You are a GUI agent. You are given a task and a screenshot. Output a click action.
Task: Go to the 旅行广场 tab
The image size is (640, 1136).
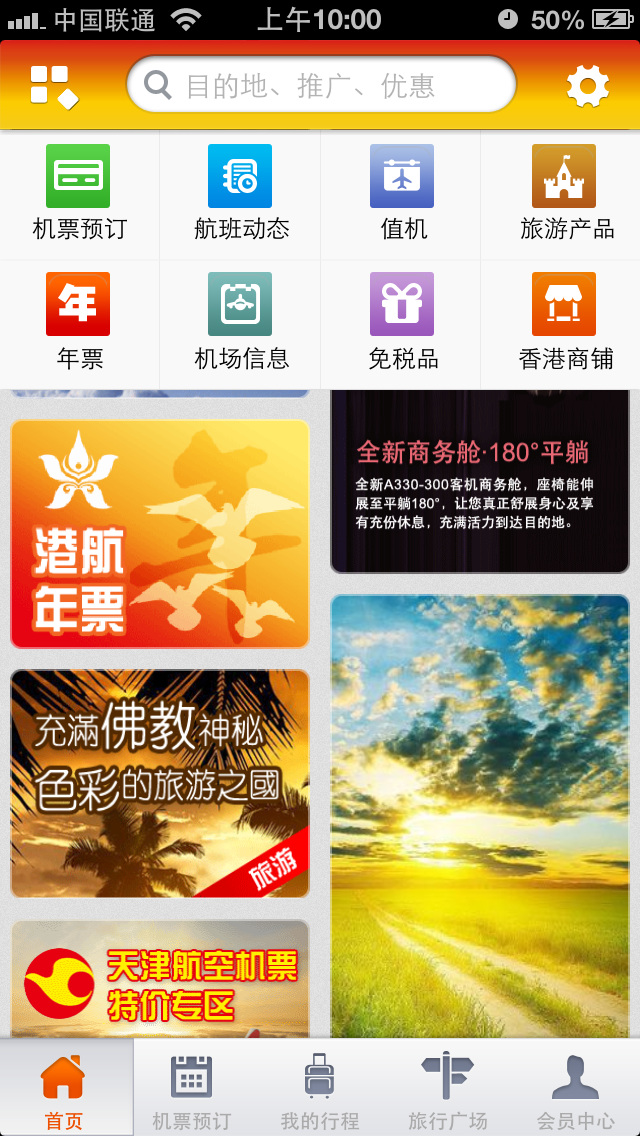(x=447, y=1090)
